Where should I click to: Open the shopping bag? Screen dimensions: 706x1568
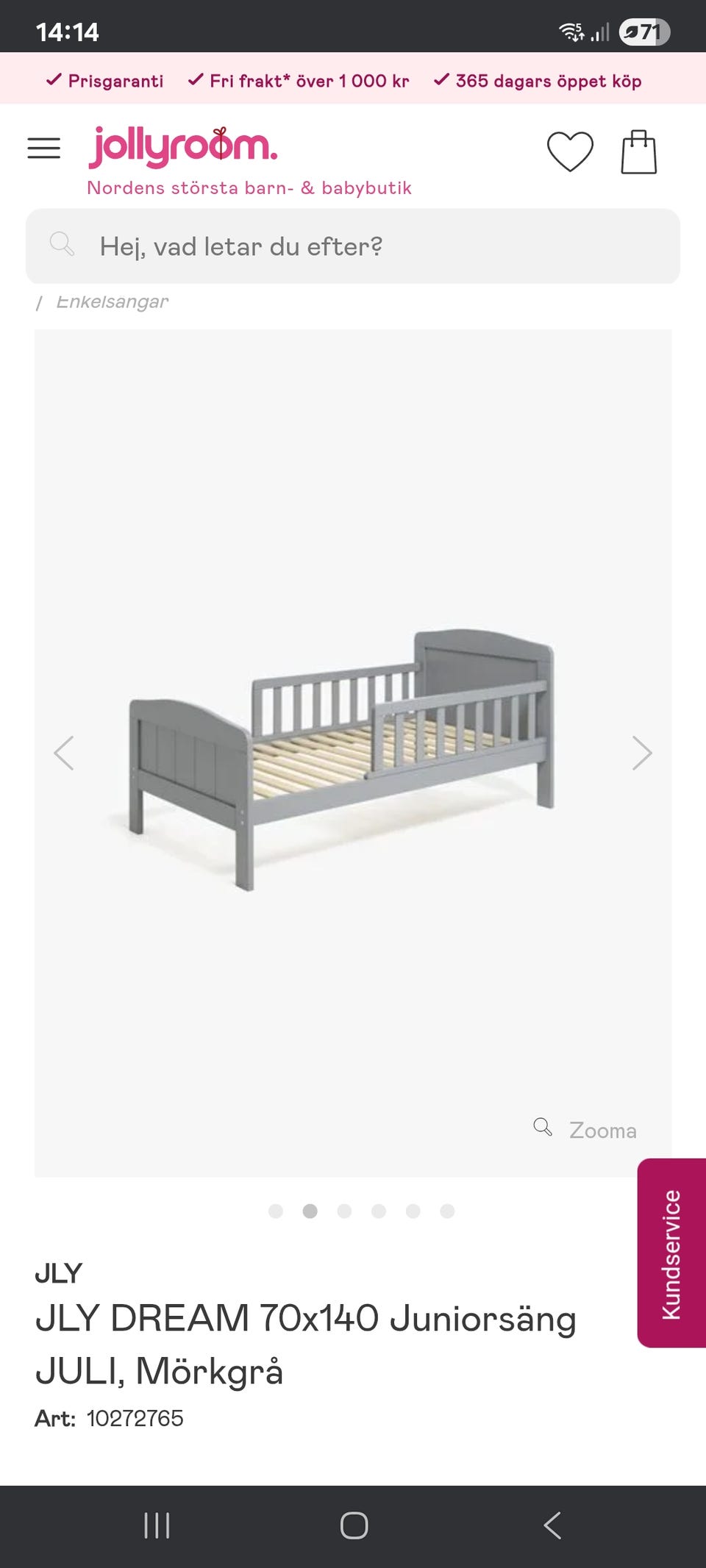click(x=638, y=152)
